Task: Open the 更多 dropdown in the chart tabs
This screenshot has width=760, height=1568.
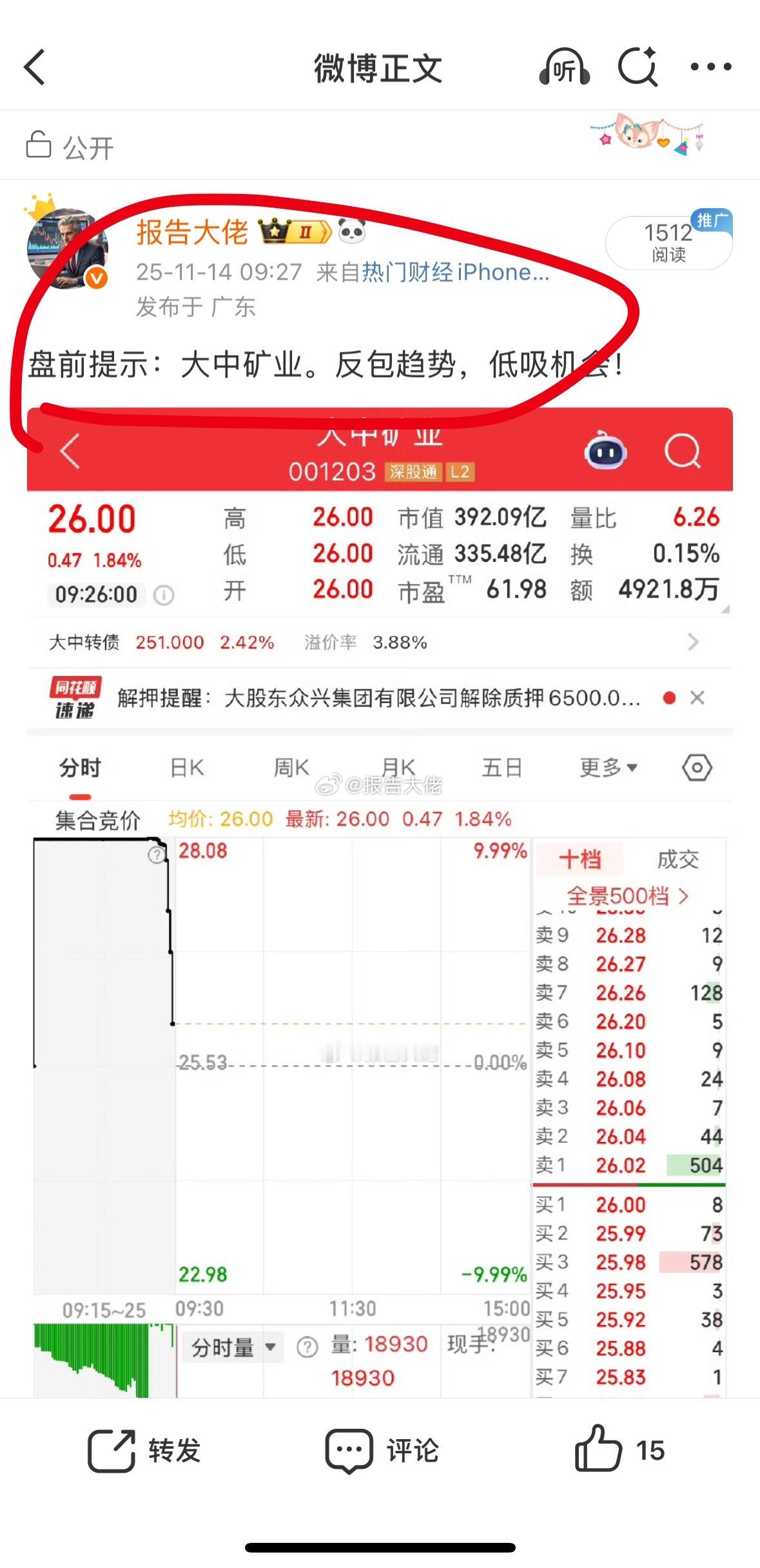Action: 609,767
